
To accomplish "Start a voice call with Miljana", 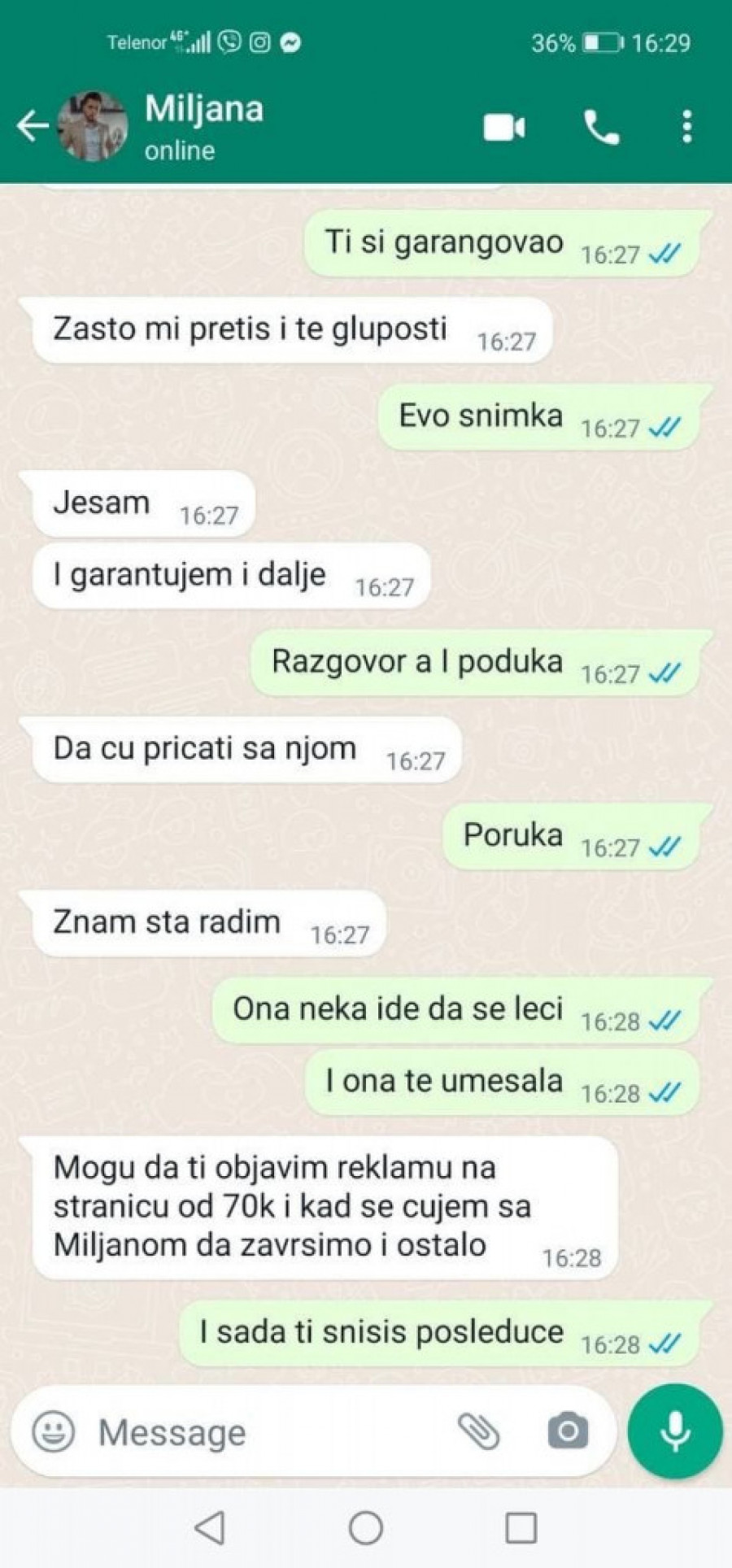I will 602,128.
